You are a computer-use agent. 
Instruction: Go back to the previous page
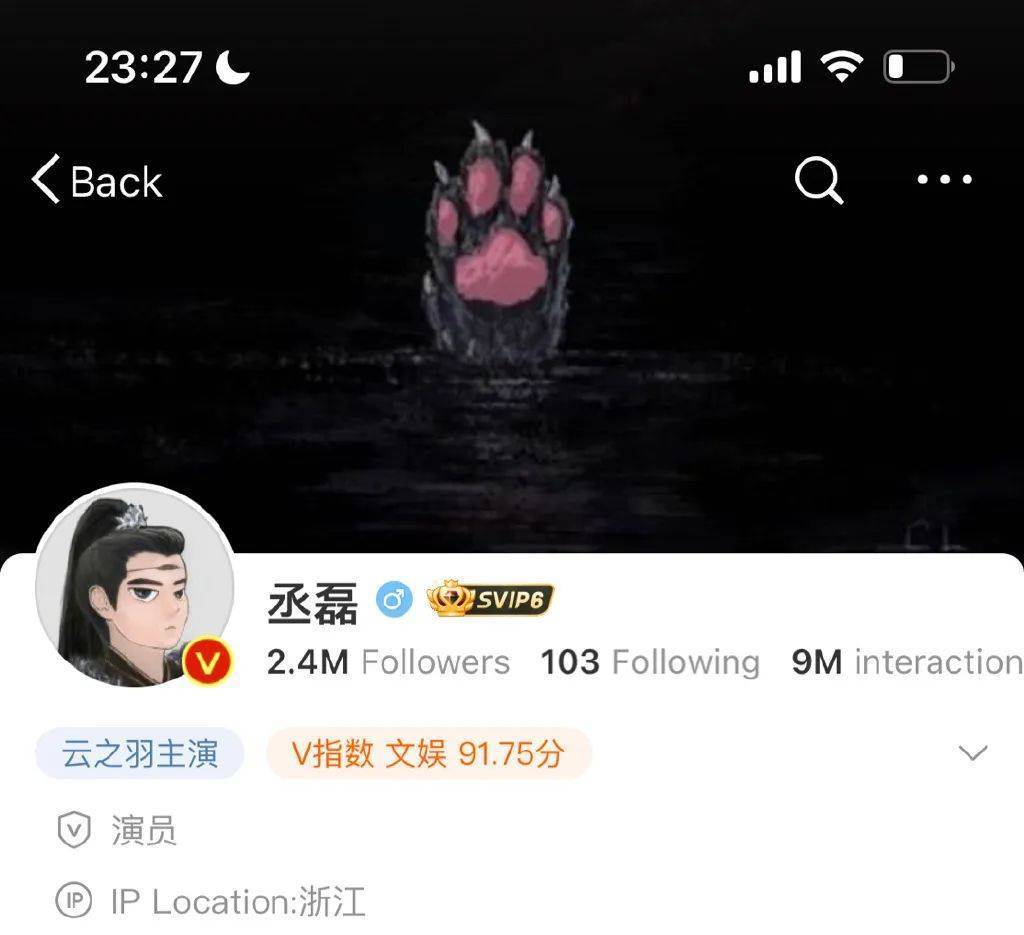click(x=97, y=181)
